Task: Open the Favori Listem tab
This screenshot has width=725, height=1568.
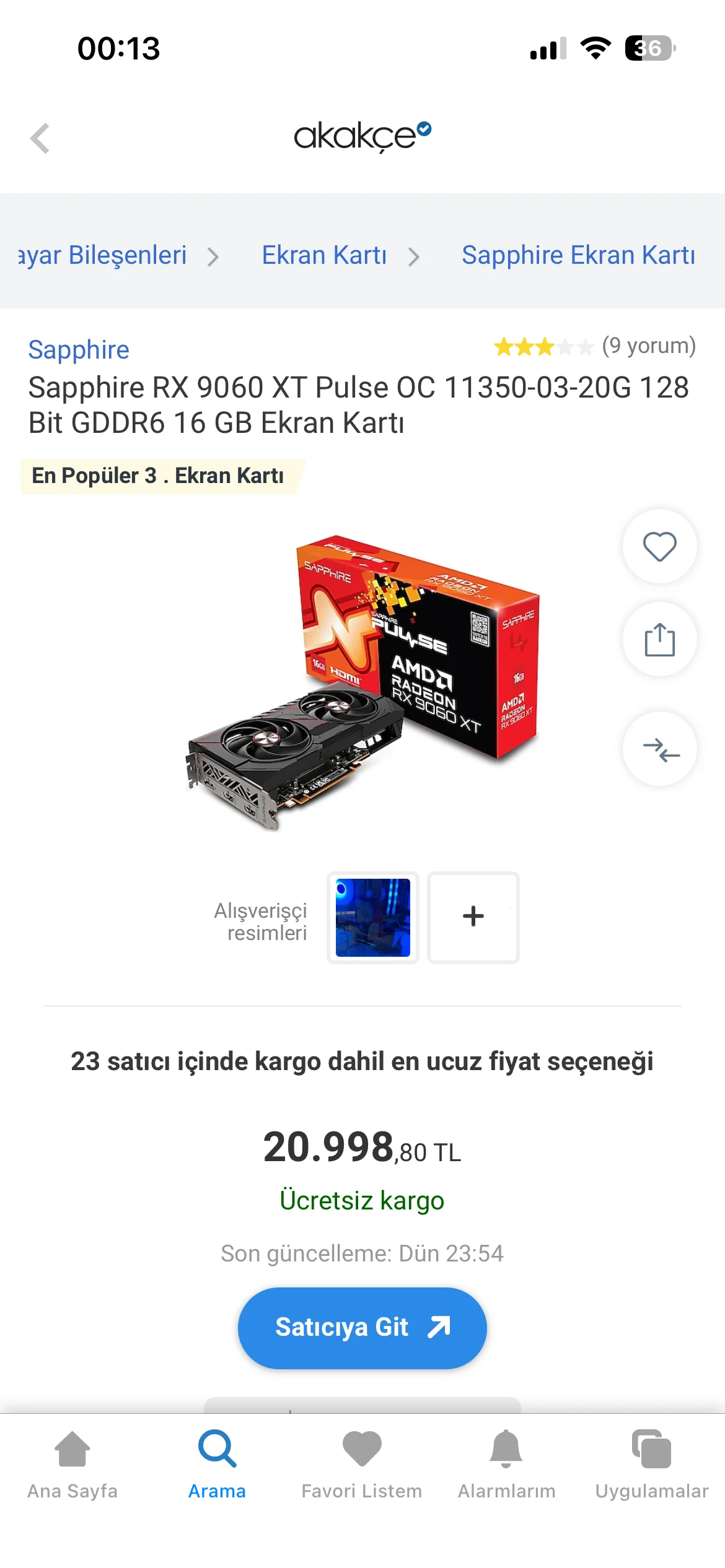Action: pos(362,1465)
